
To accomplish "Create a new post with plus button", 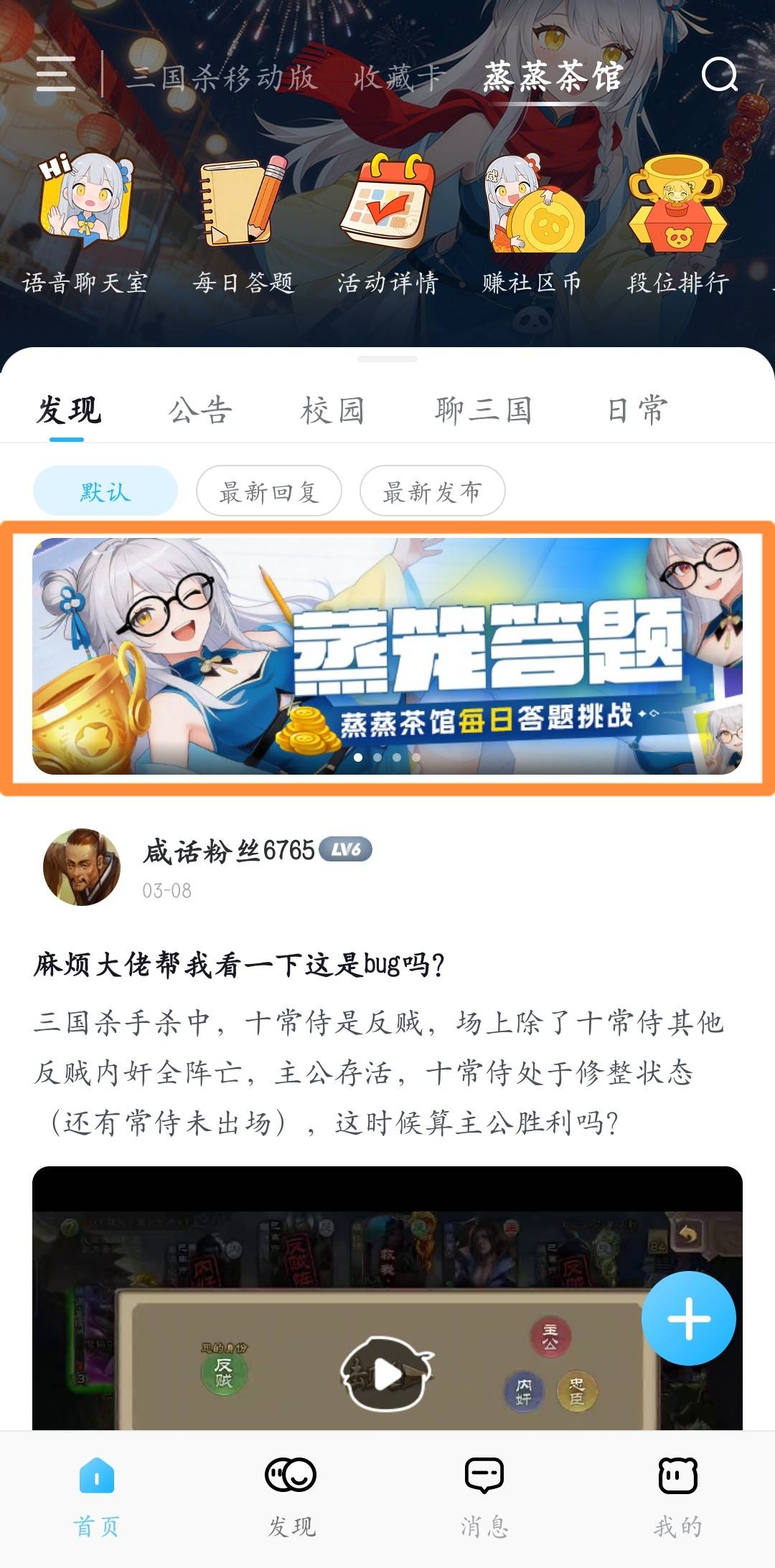I will (688, 1318).
